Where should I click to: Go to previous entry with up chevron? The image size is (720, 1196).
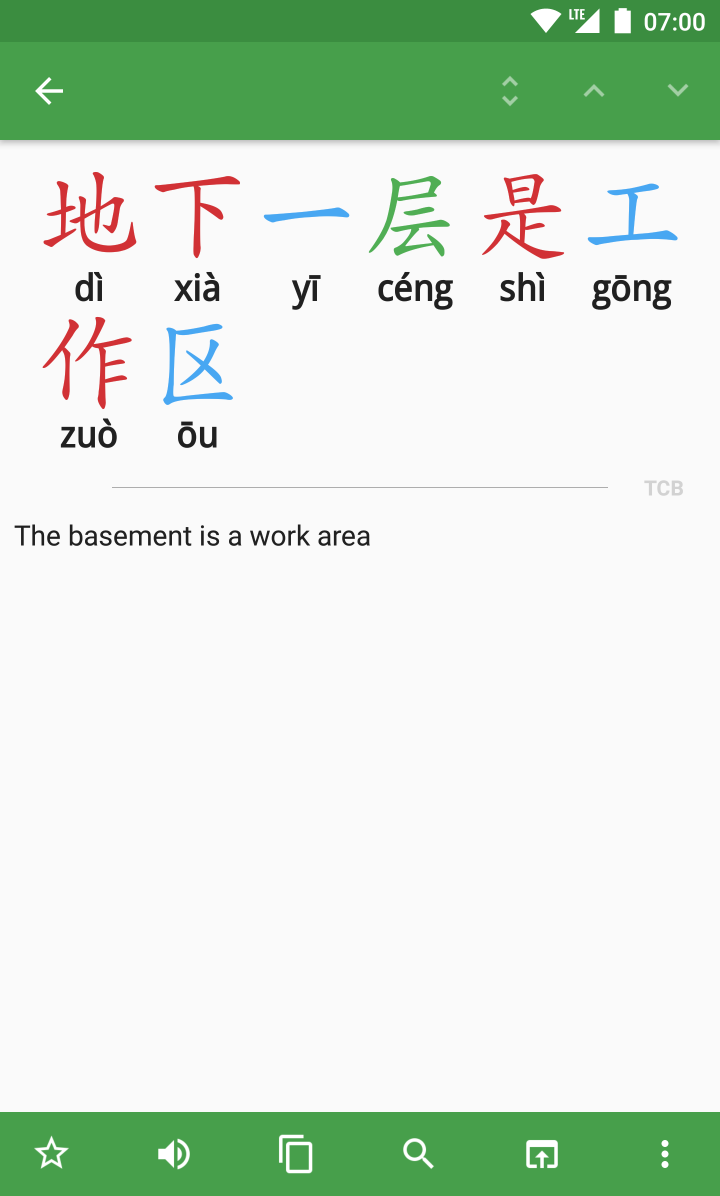594,91
